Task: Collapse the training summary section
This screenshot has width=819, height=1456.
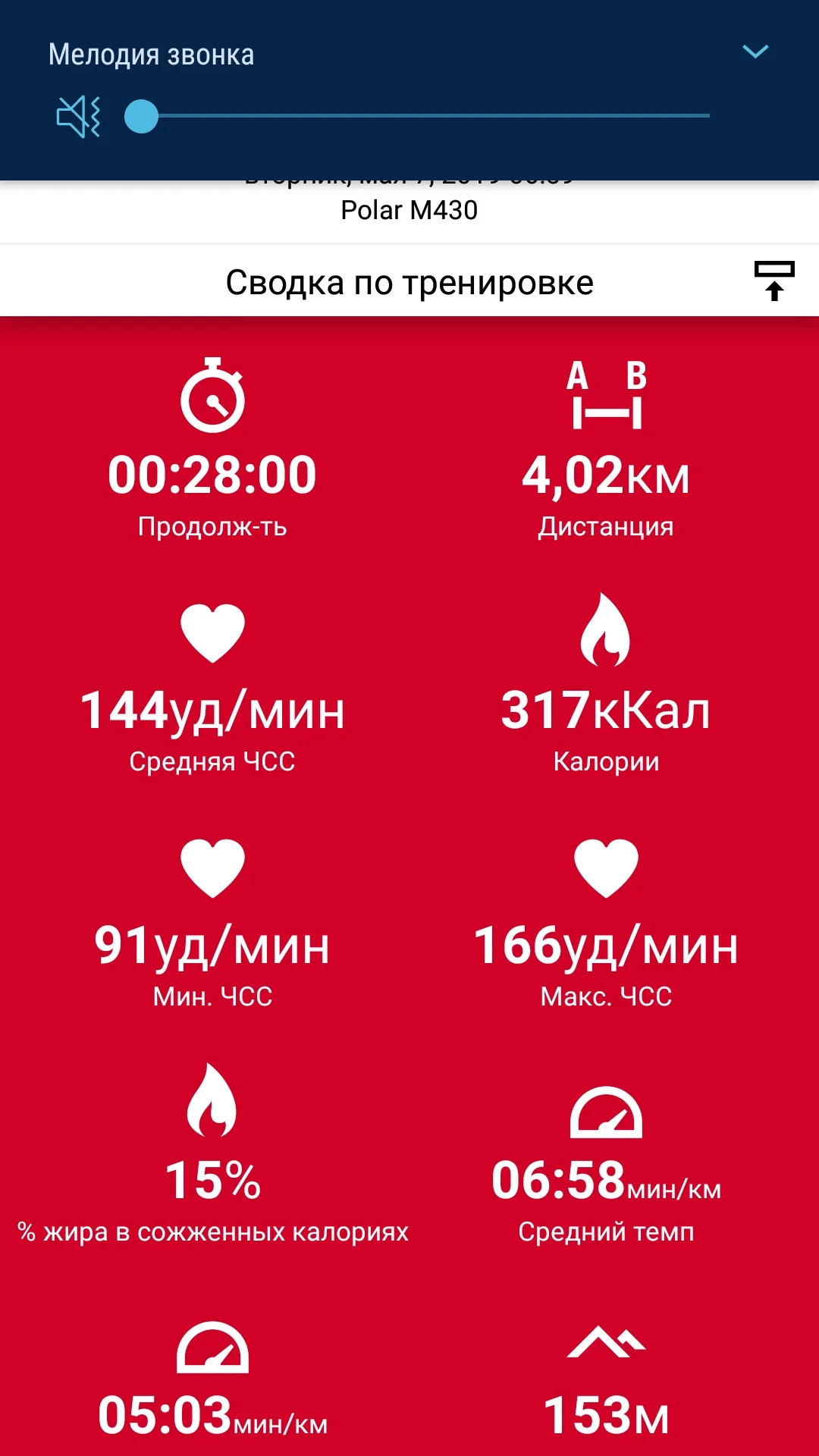Action: tap(773, 281)
